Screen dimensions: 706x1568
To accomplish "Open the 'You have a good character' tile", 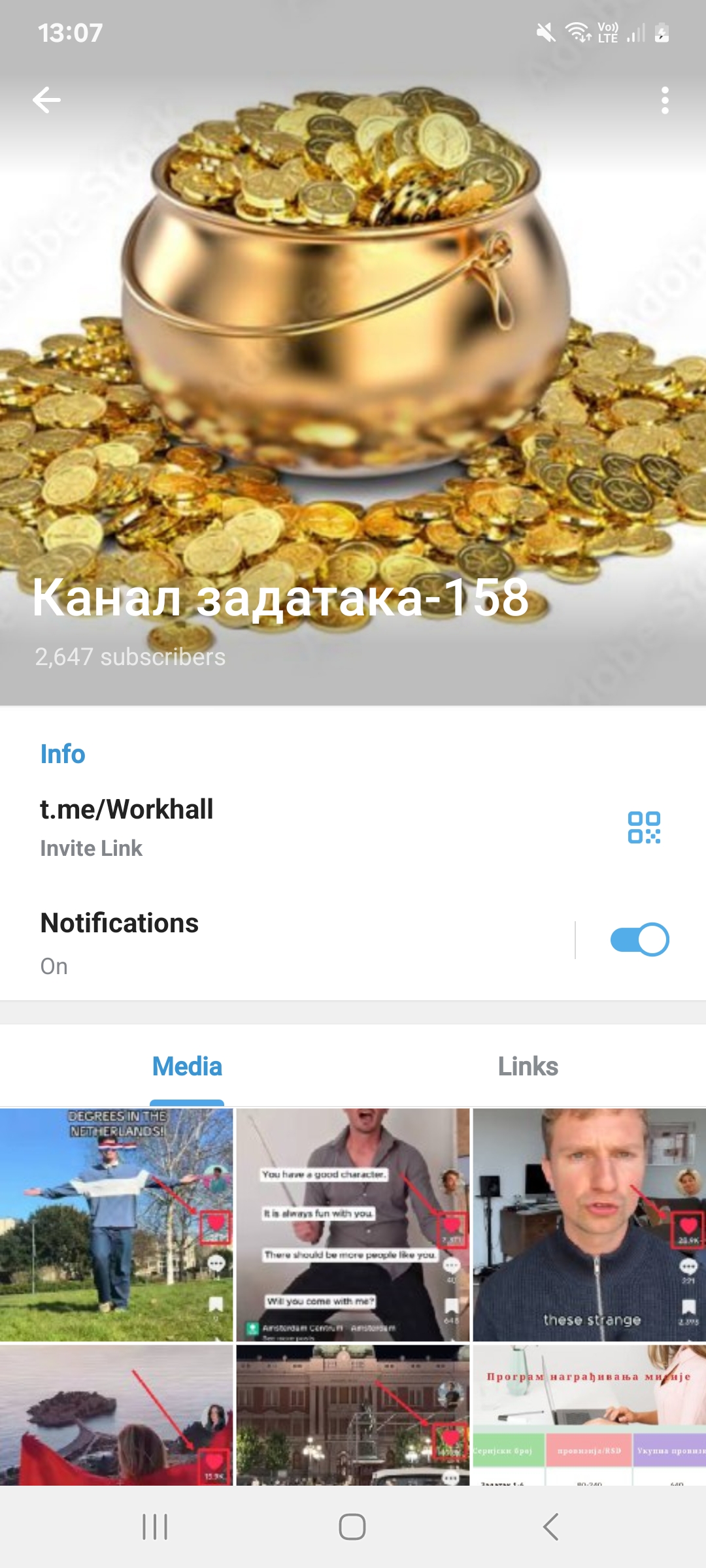I will tap(353, 1224).
